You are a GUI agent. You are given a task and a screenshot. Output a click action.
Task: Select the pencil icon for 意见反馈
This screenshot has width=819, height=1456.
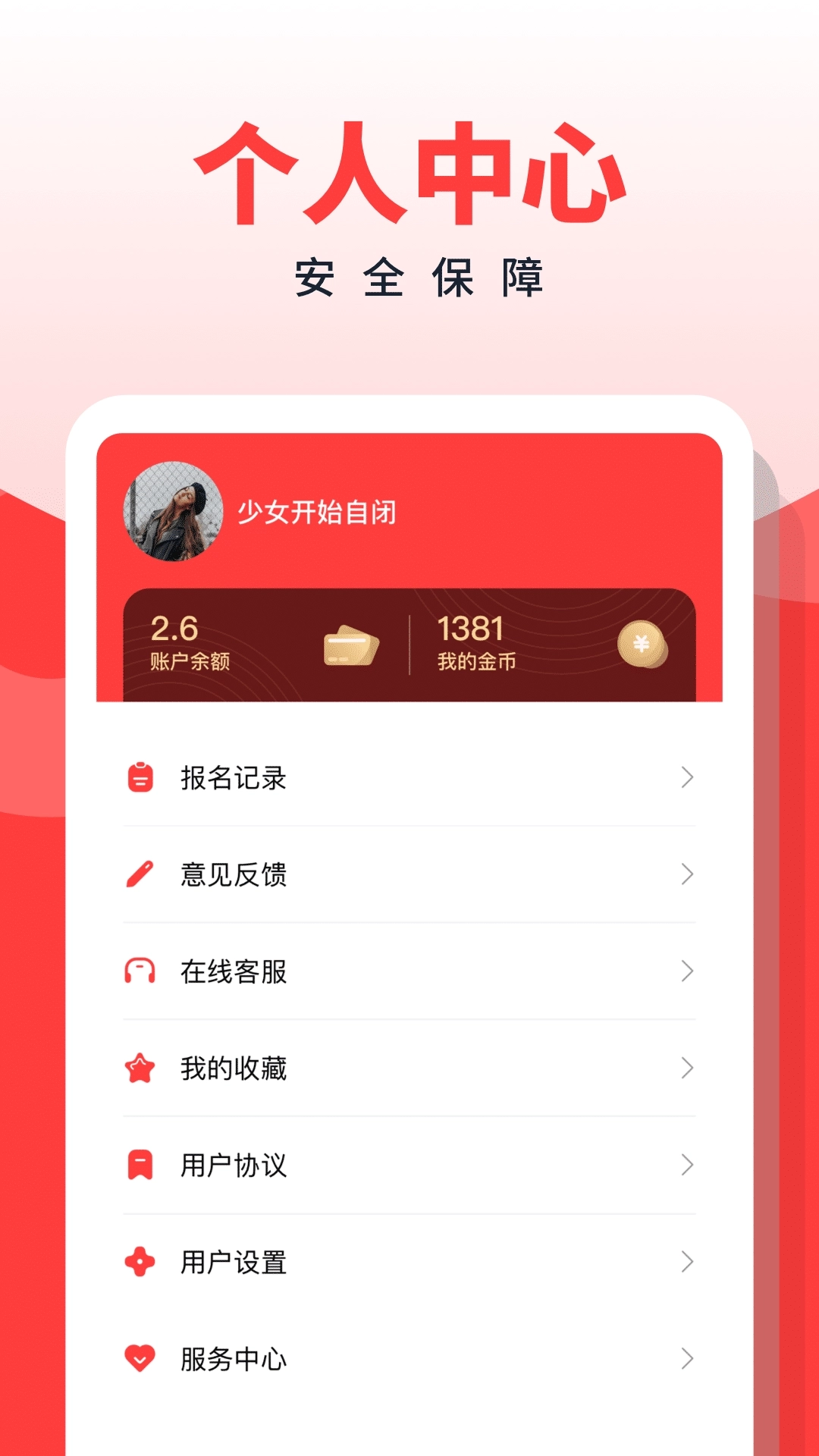140,873
